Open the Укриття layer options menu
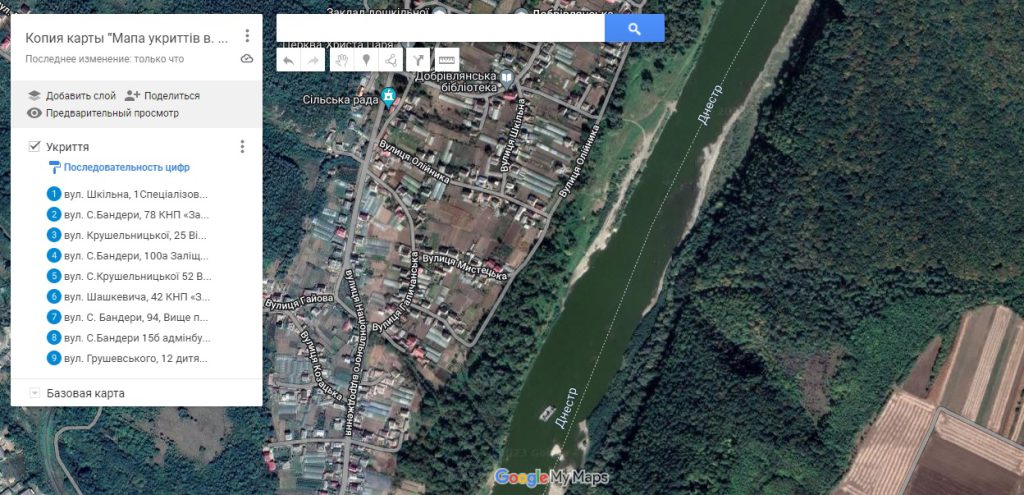The height and width of the screenshot is (495, 1024). click(x=242, y=147)
